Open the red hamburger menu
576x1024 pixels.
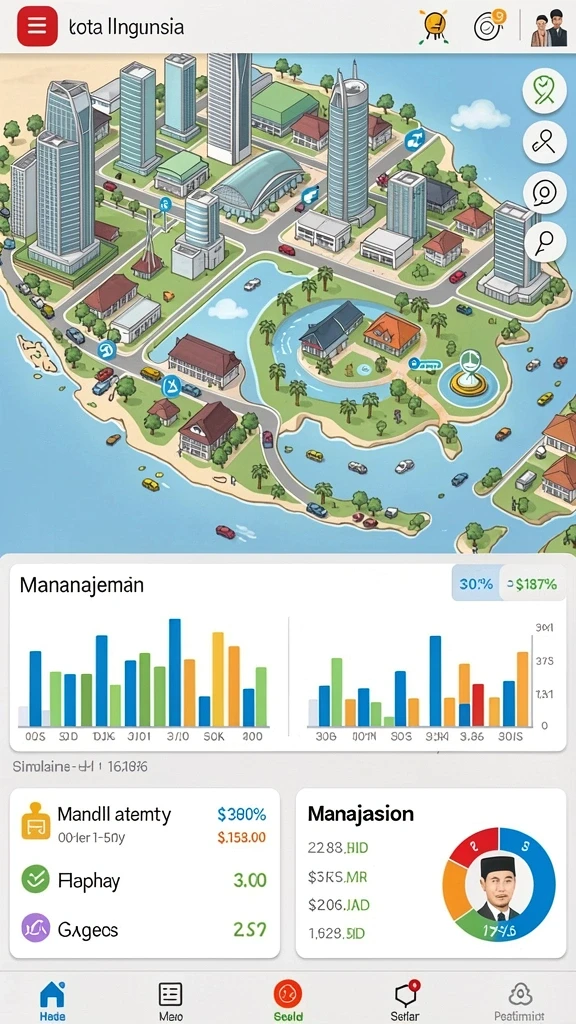pyautogui.click(x=37, y=26)
